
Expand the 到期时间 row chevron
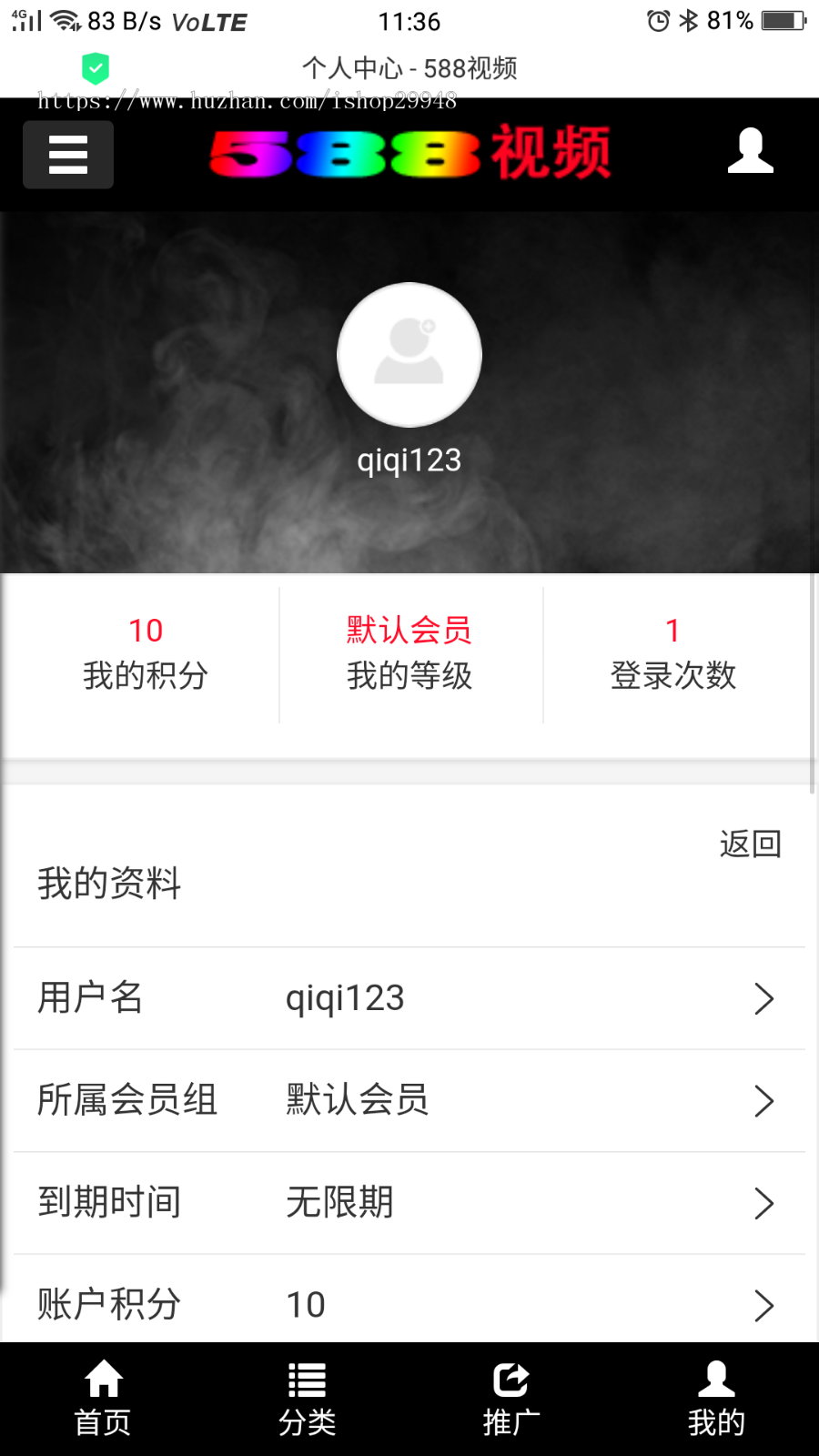pyautogui.click(x=764, y=1203)
